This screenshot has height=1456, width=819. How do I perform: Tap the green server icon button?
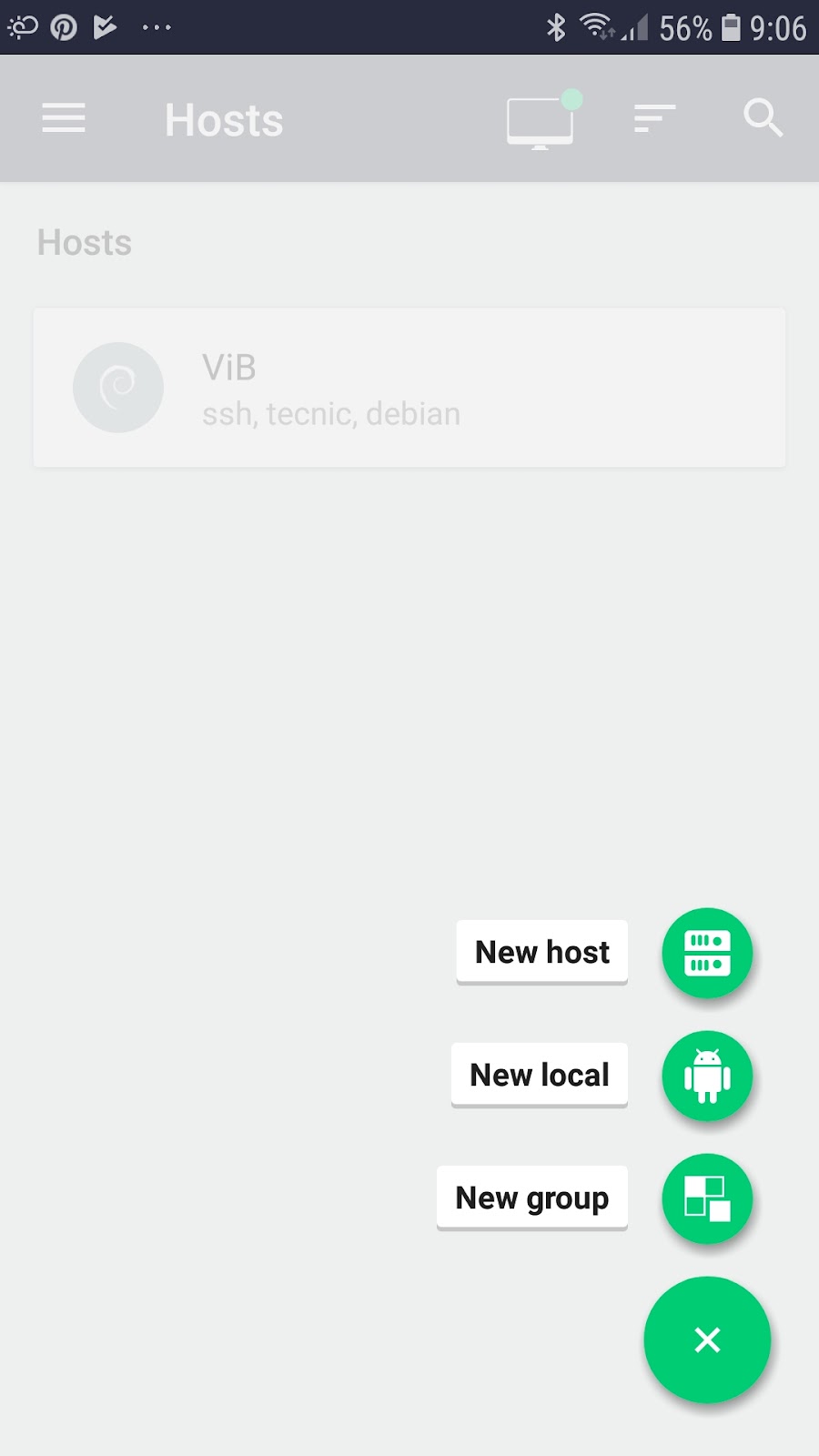tap(707, 953)
